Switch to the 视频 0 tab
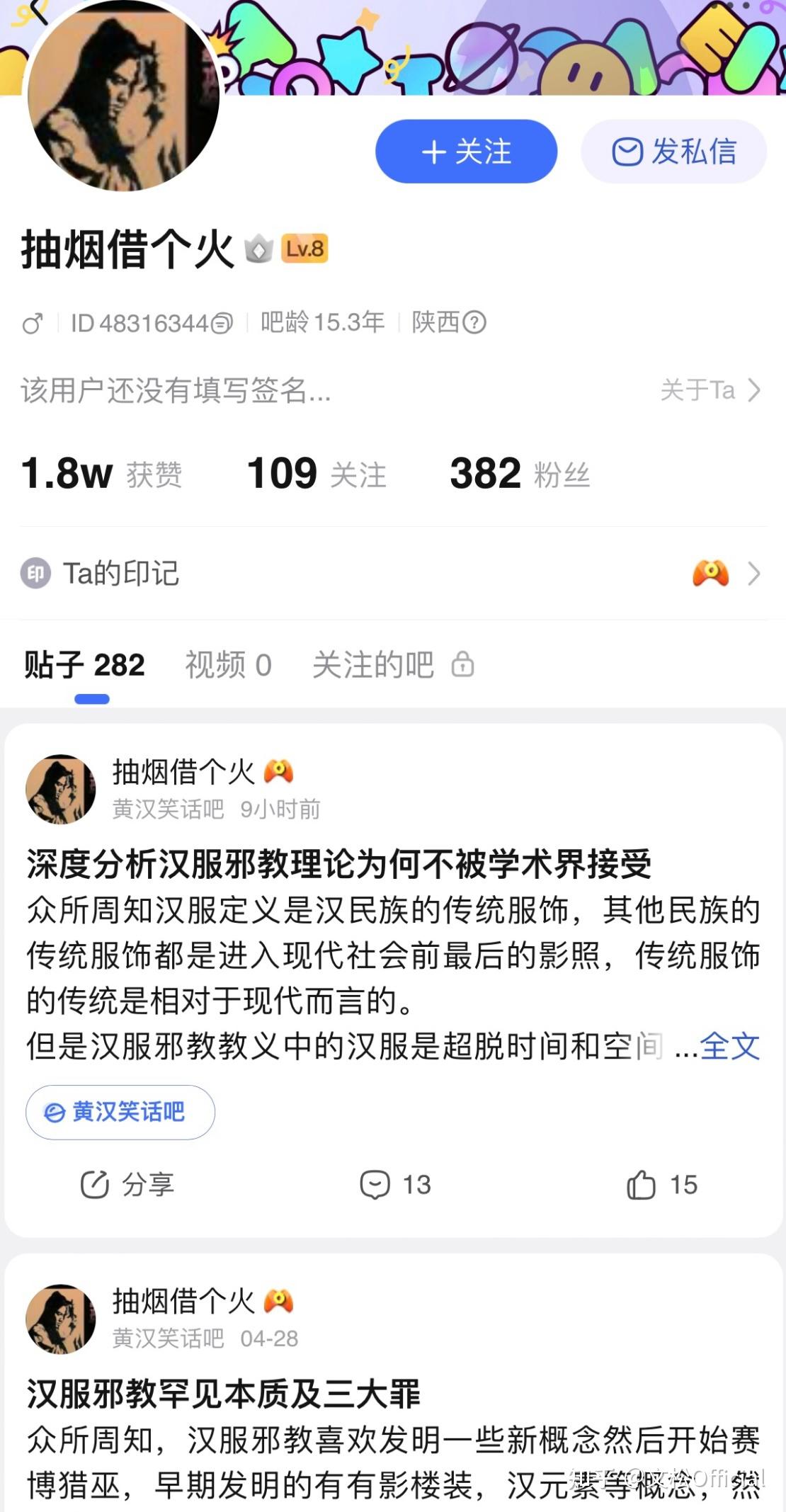This screenshot has width=786, height=1512. click(228, 665)
